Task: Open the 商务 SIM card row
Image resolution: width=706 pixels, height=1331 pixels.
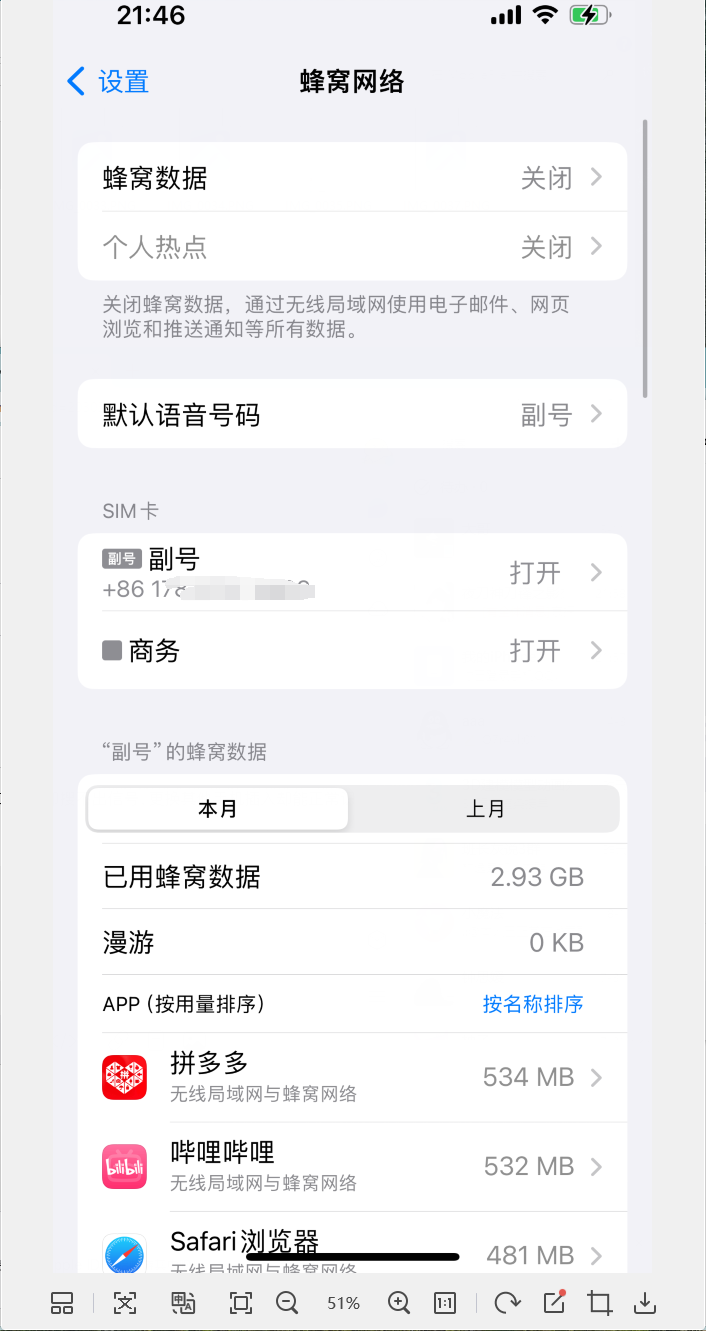Action: click(352, 651)
